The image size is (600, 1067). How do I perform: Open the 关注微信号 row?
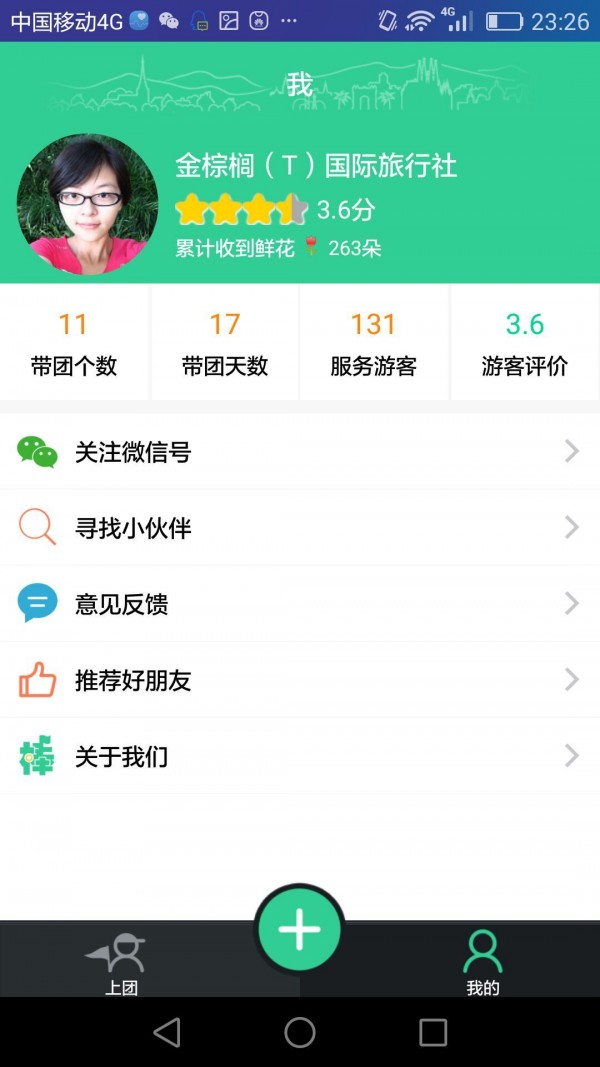(300, 452)
